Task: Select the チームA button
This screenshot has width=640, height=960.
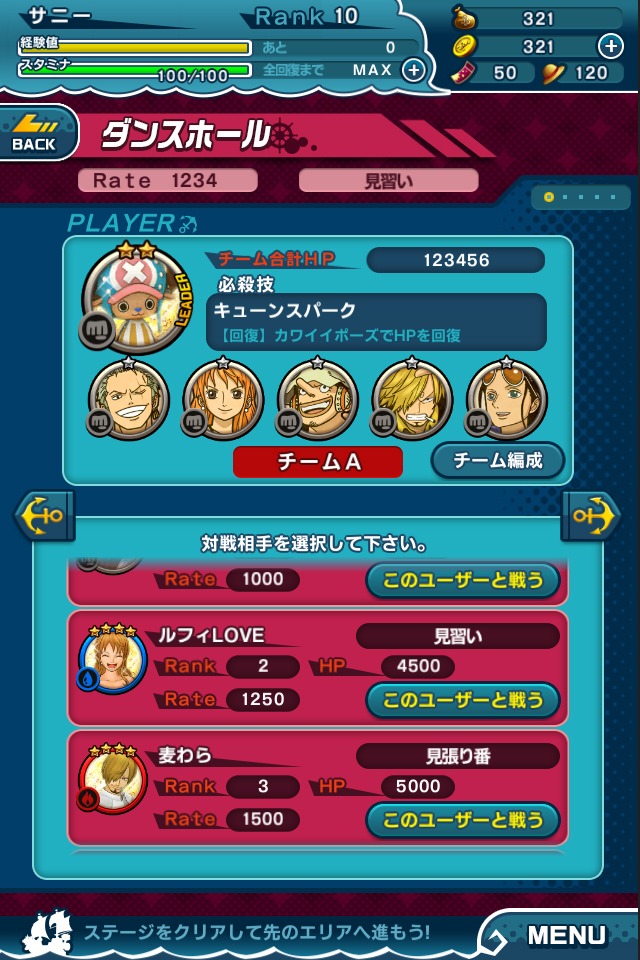Action: (x=317, y=461)
